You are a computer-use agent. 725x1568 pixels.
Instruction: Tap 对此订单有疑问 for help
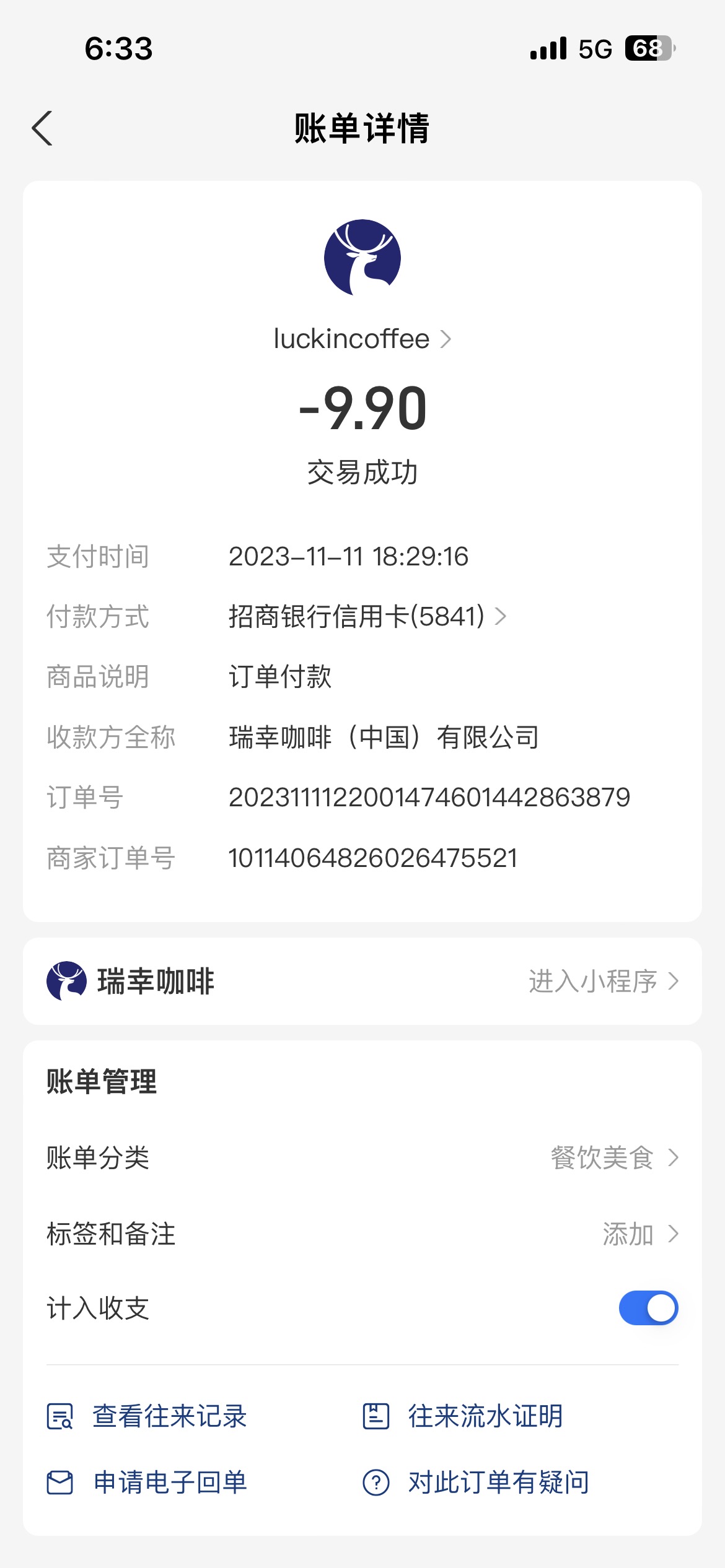point(476,1483)
